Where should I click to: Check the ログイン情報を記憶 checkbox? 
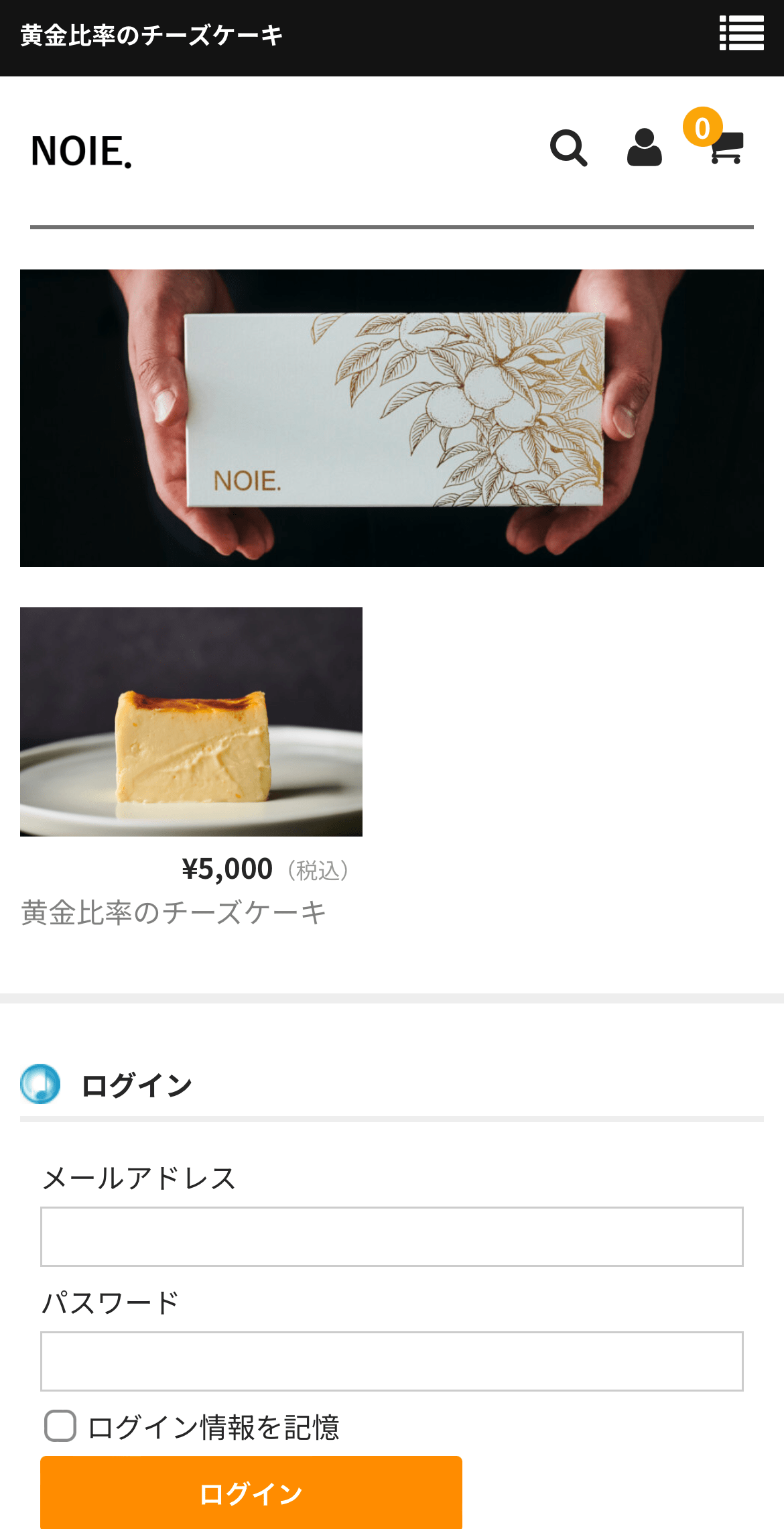tap(60, 1426)
